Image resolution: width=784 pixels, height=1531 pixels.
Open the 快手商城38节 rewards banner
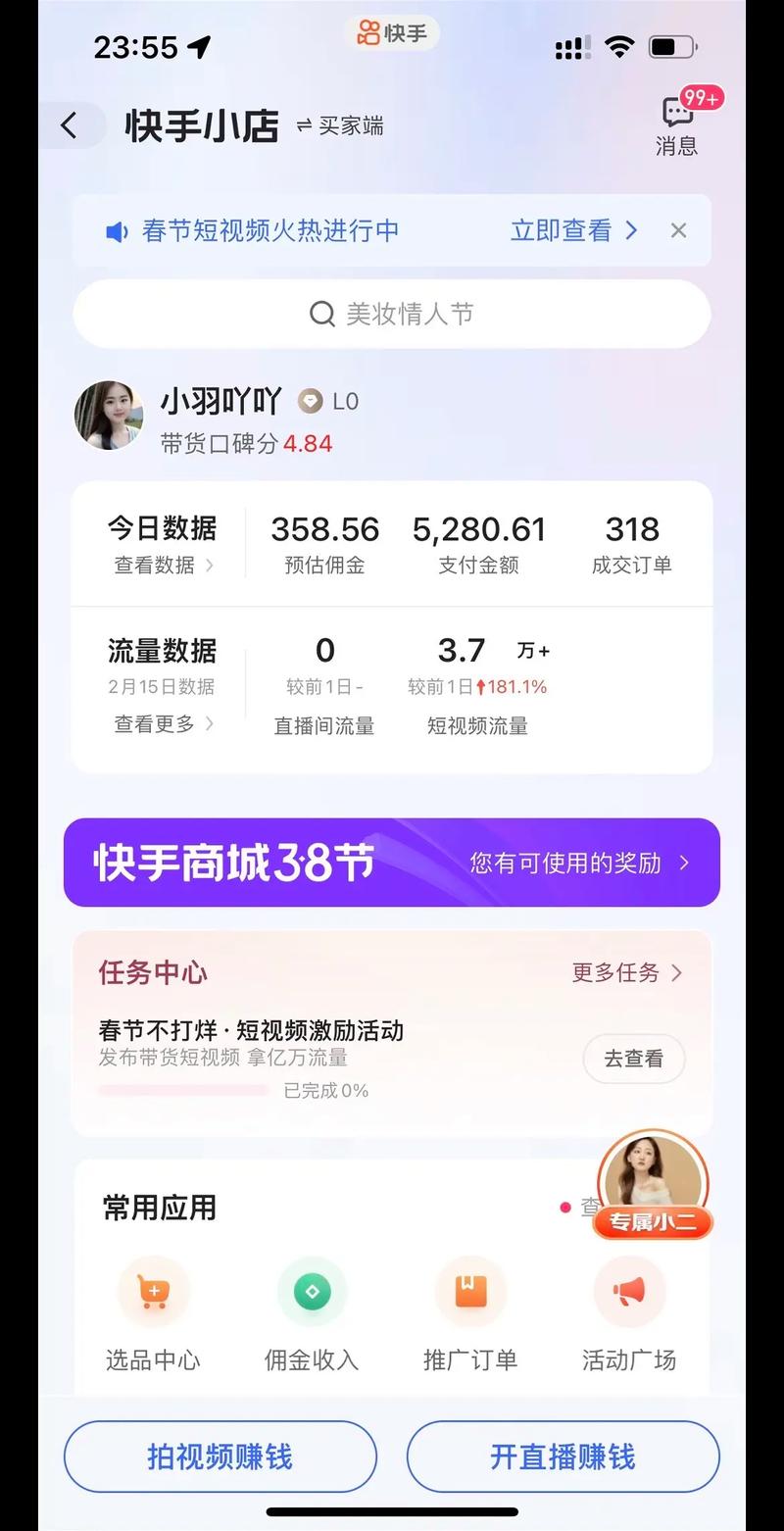[392, 863]
